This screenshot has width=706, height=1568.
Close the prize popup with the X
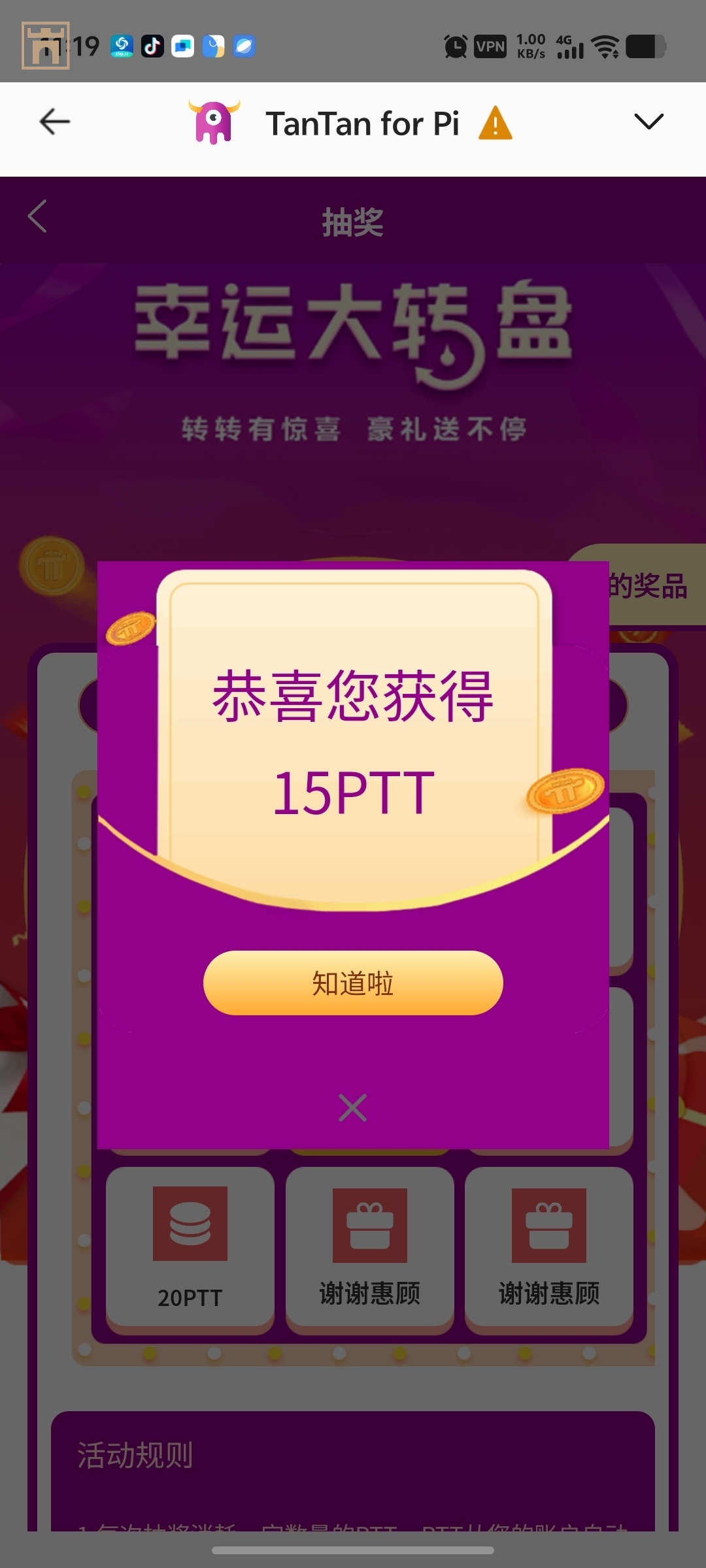click(353, 1108)
